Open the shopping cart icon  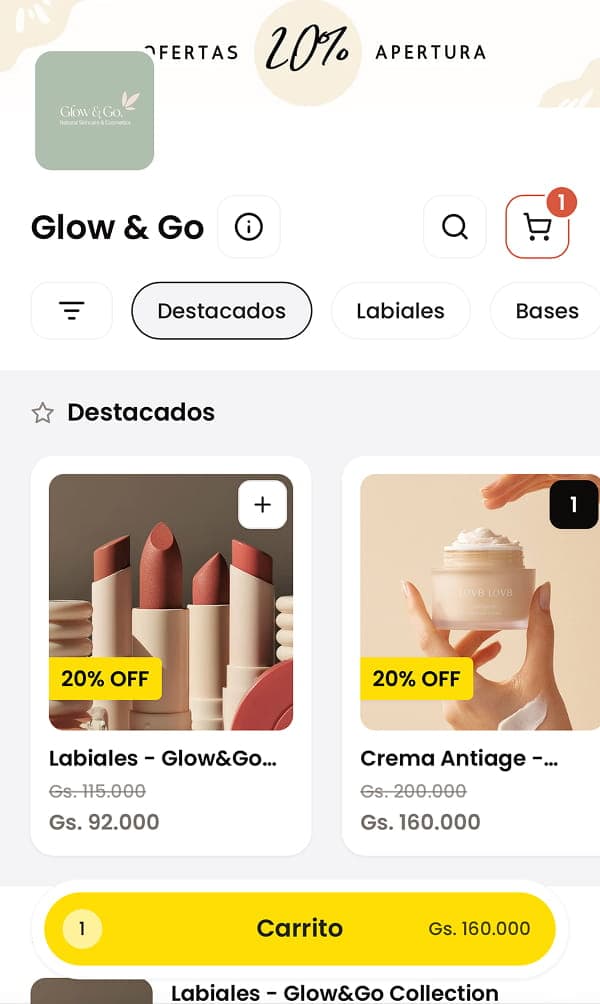point(537,228)
